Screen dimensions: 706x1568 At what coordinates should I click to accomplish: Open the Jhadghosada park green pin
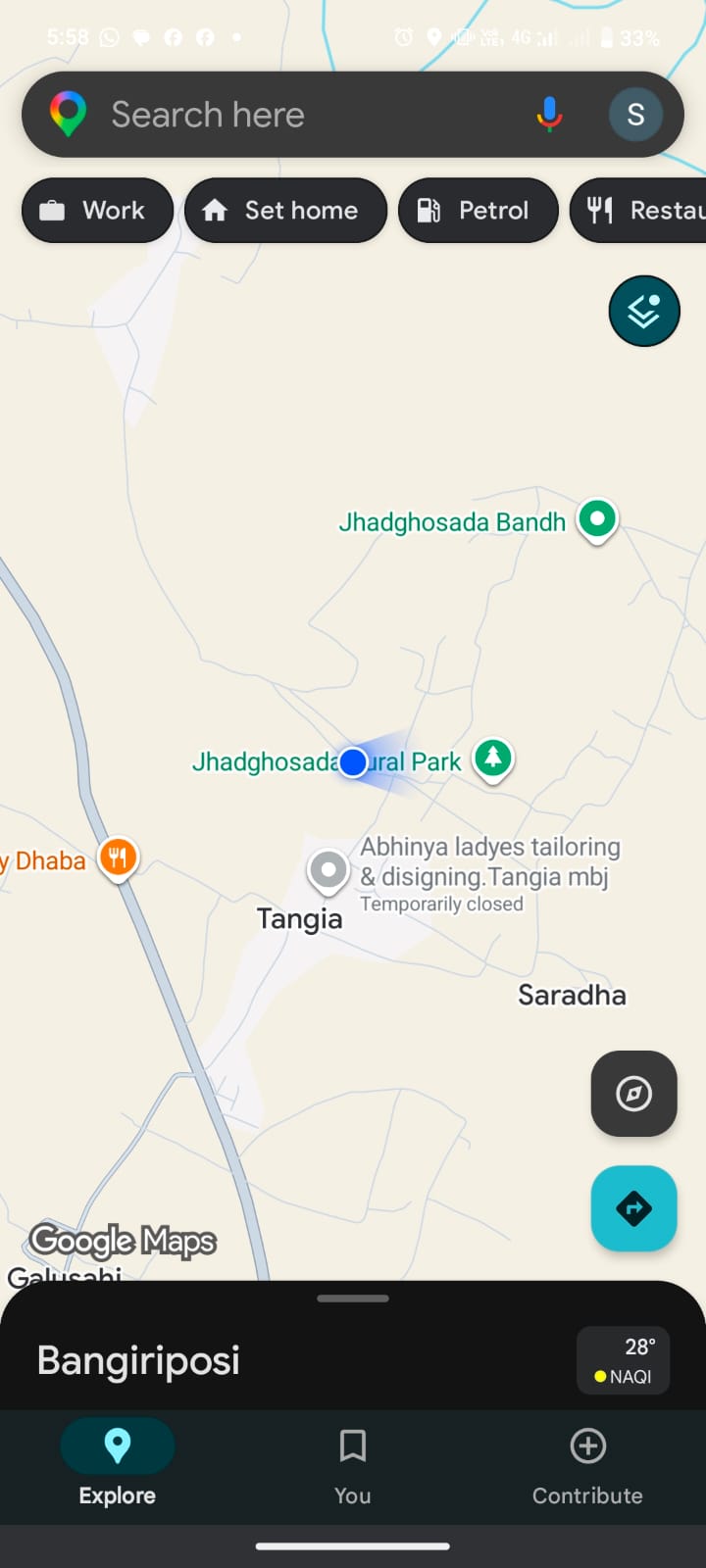pyautogui.click(x=493, y=759)
